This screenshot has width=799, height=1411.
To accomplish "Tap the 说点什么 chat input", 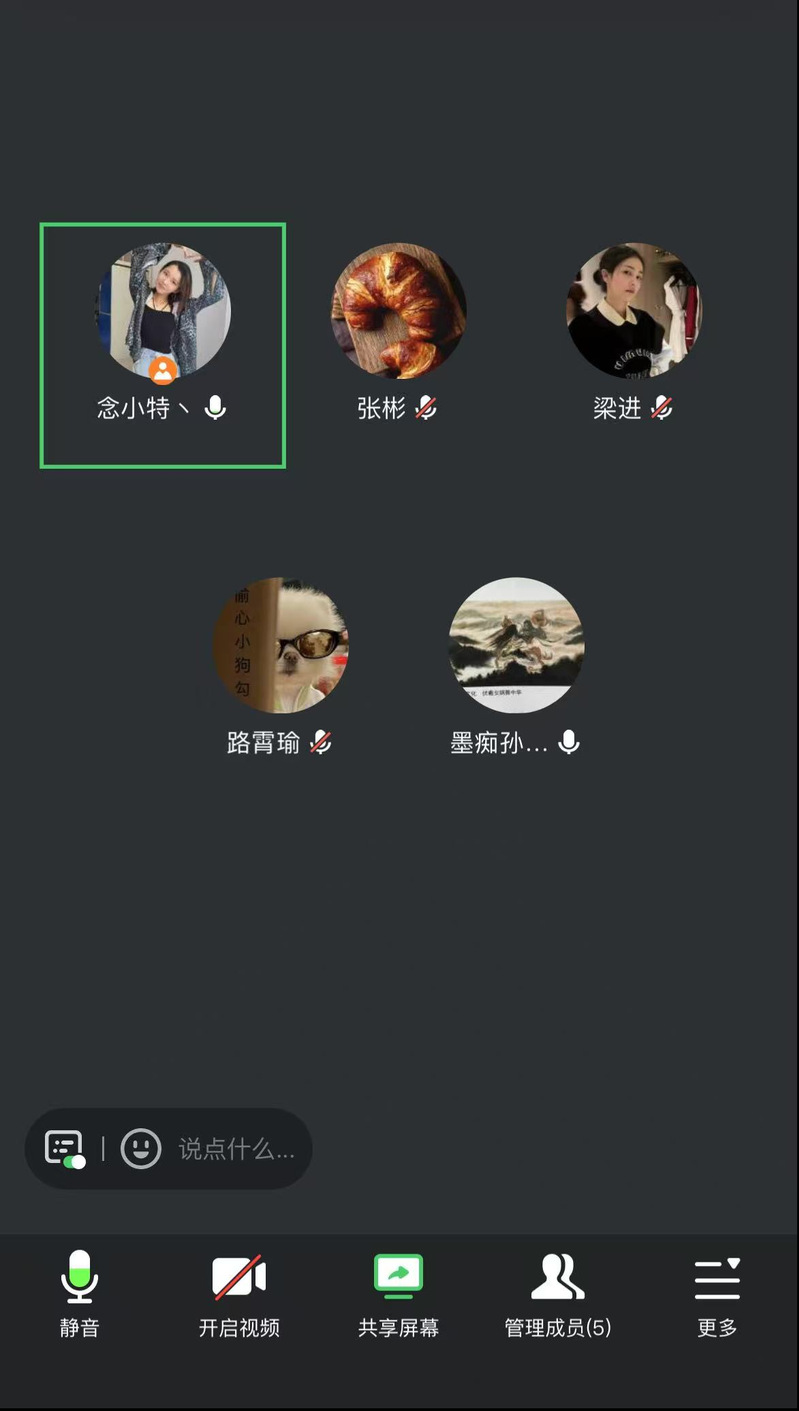I will pyautogui.click(x=236, y=1149).
